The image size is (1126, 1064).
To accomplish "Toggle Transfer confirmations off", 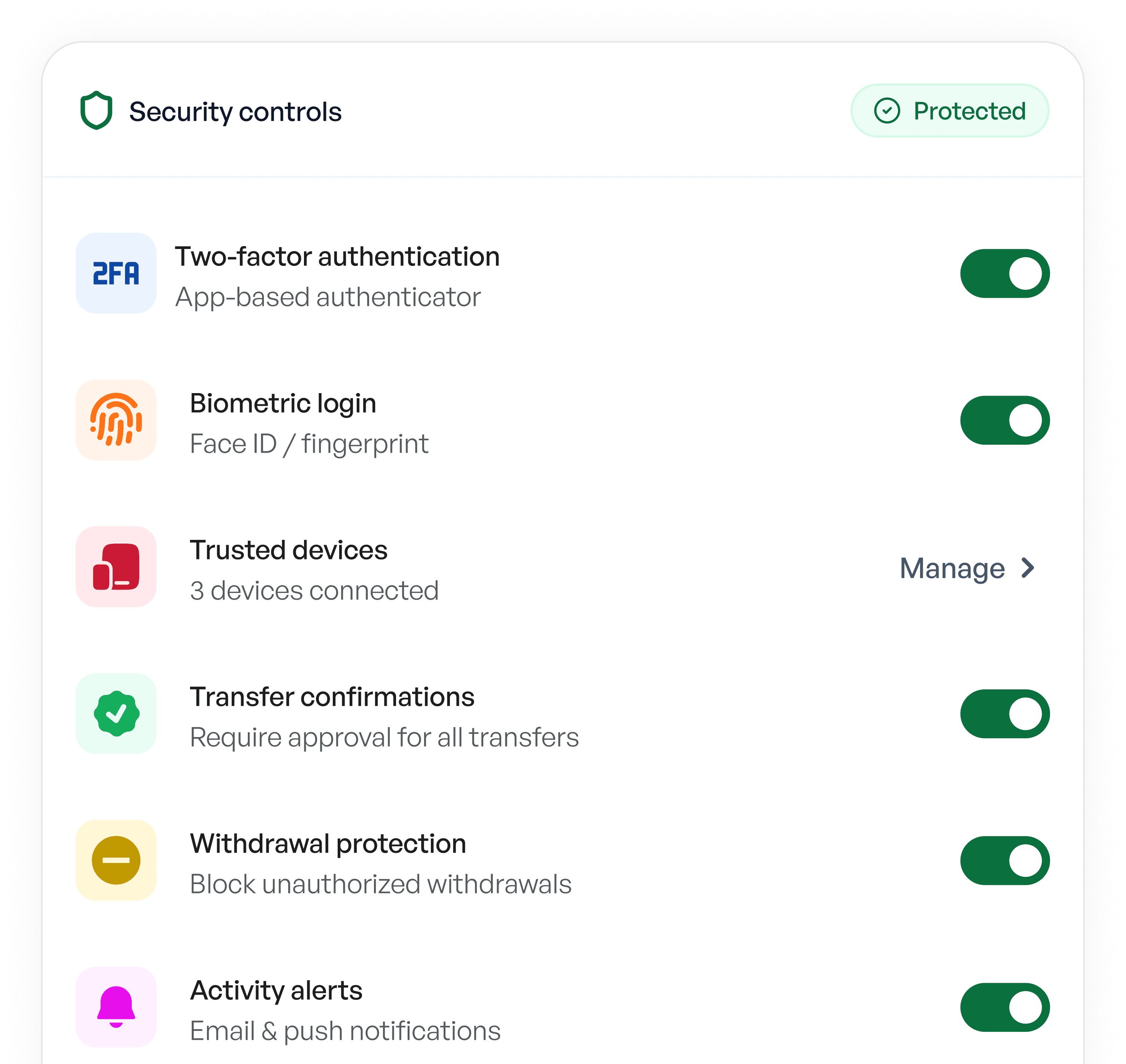I will pyautogui.click(x=1005, y=714).
